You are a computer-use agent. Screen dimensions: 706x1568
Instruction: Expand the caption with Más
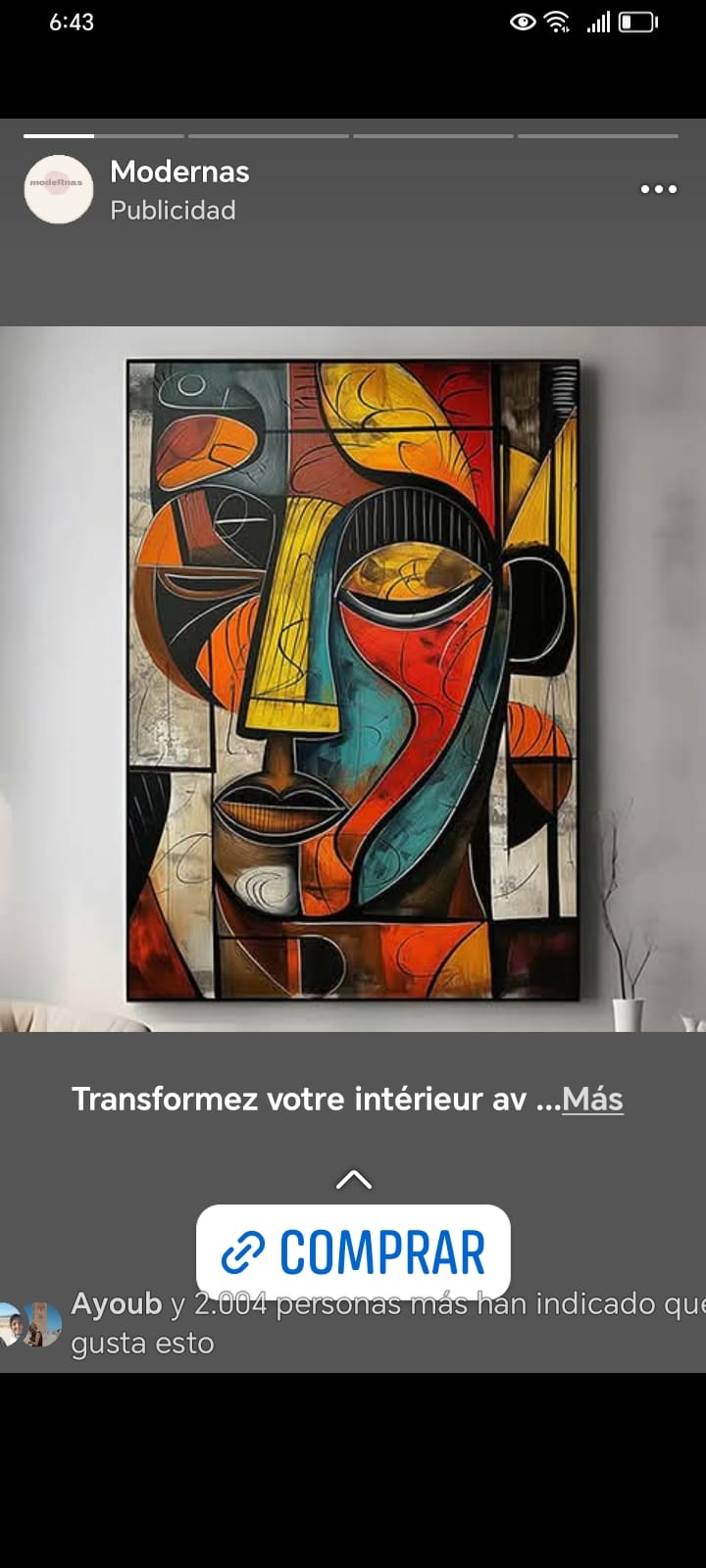click(592, 1100)
